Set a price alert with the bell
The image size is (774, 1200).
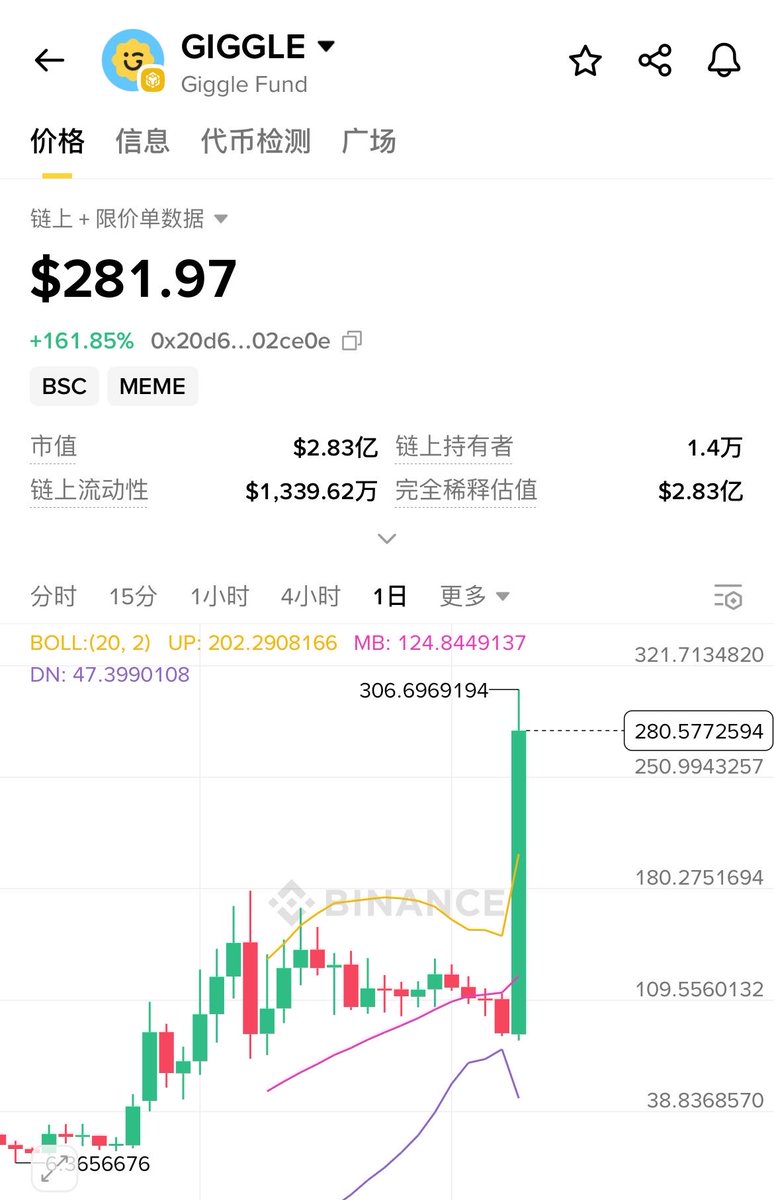(724, 61)
